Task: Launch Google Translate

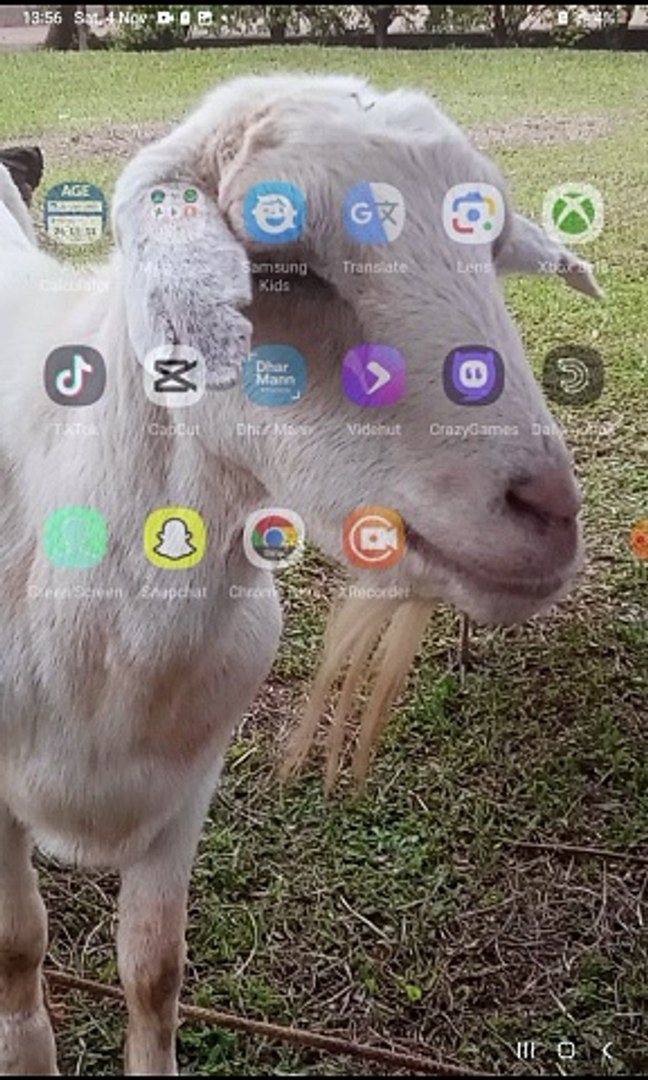Action: pos(374,213)
